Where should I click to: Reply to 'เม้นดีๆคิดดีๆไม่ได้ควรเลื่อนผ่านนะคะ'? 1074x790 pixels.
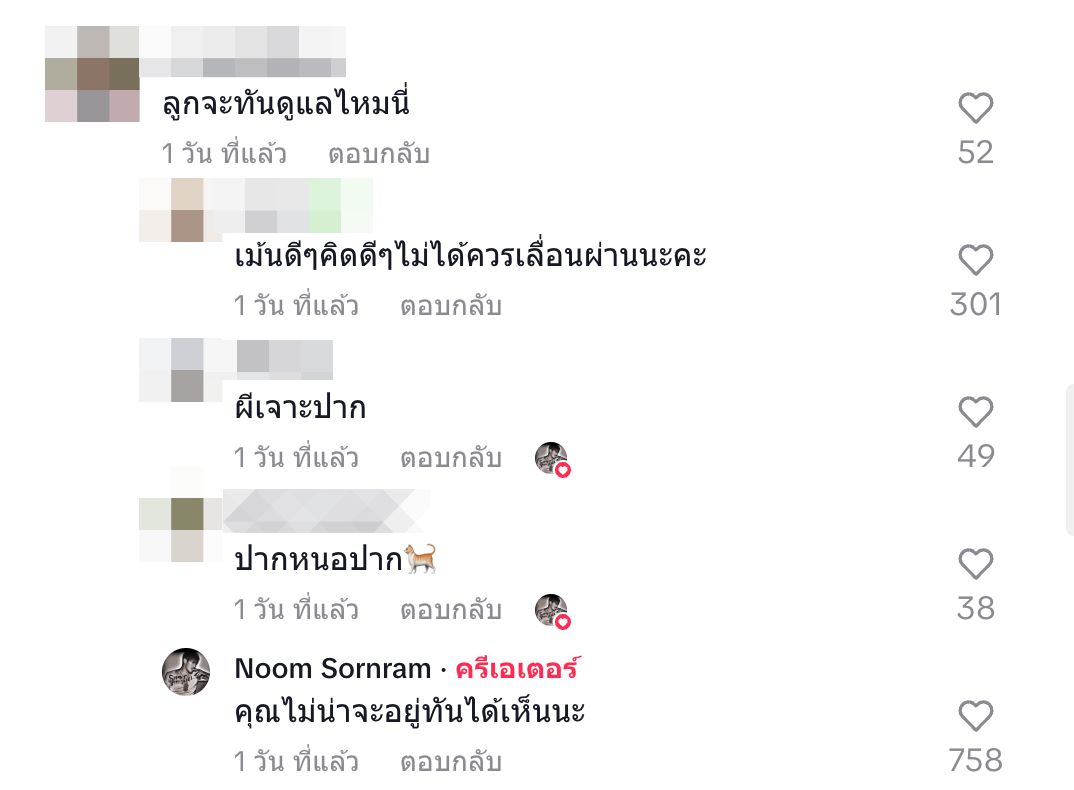(450, 306)
